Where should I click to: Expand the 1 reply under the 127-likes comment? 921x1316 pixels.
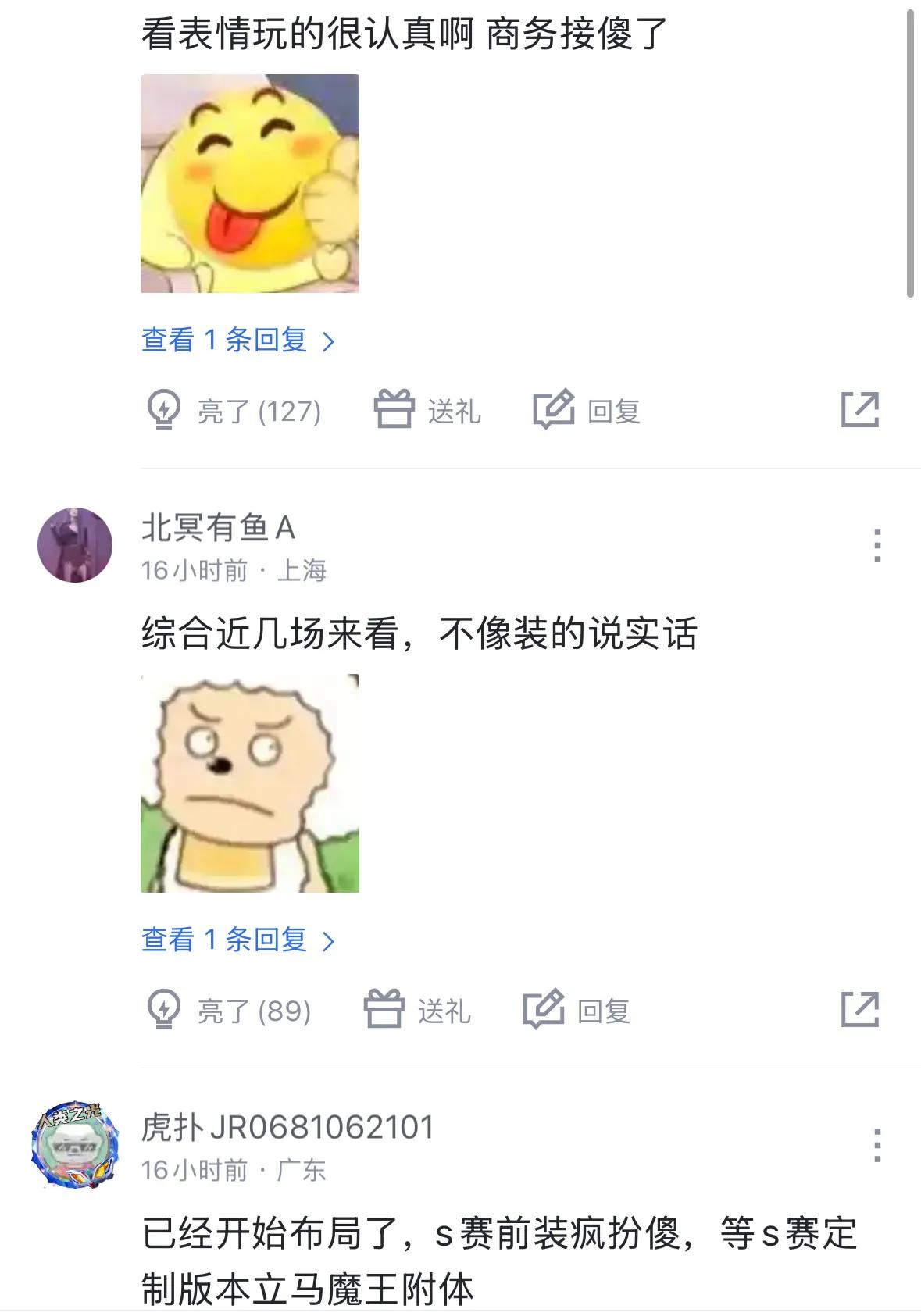[237, 341]
